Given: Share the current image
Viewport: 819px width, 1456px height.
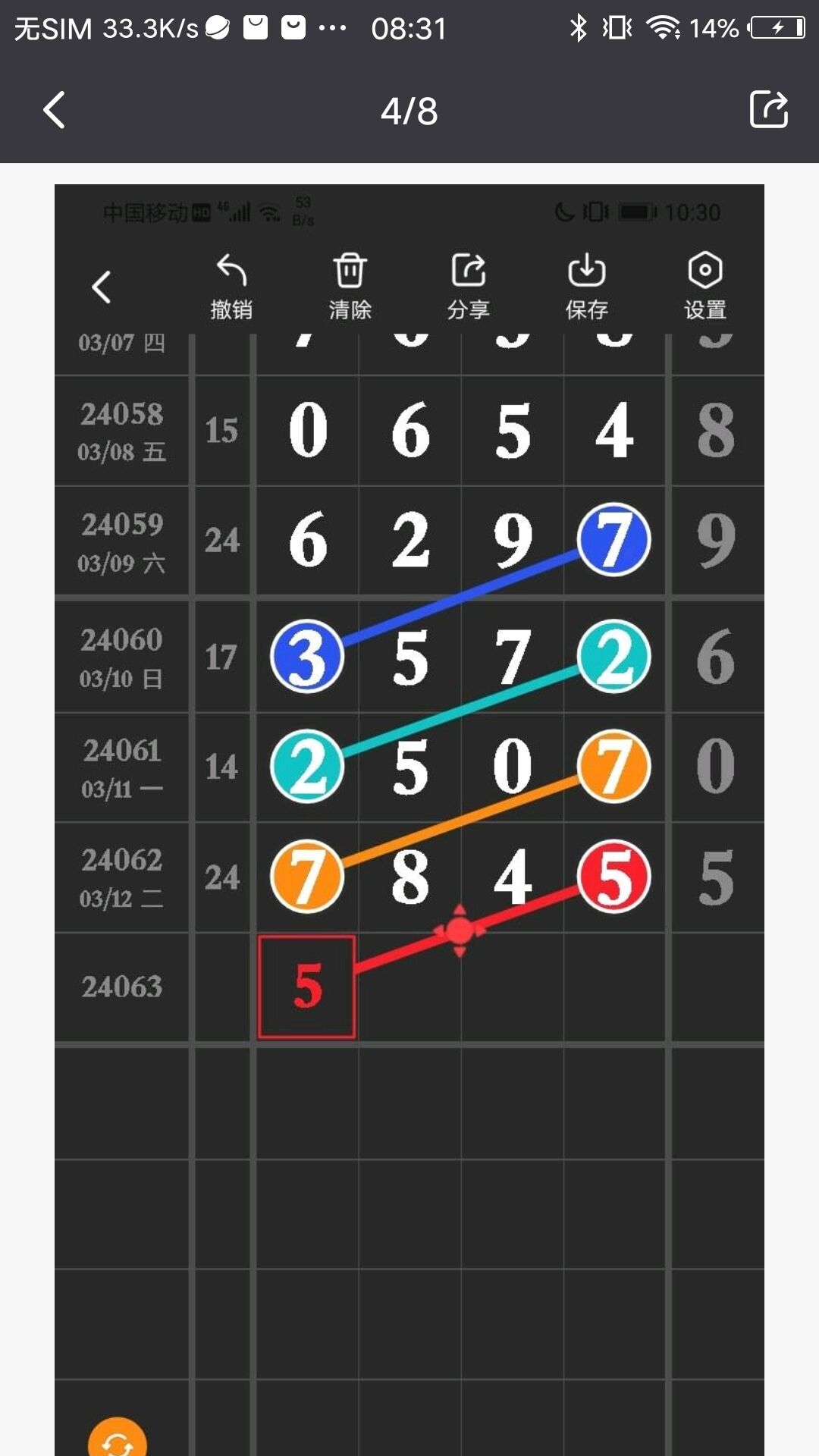Looking at the screenshot, I should pos(768,110).
